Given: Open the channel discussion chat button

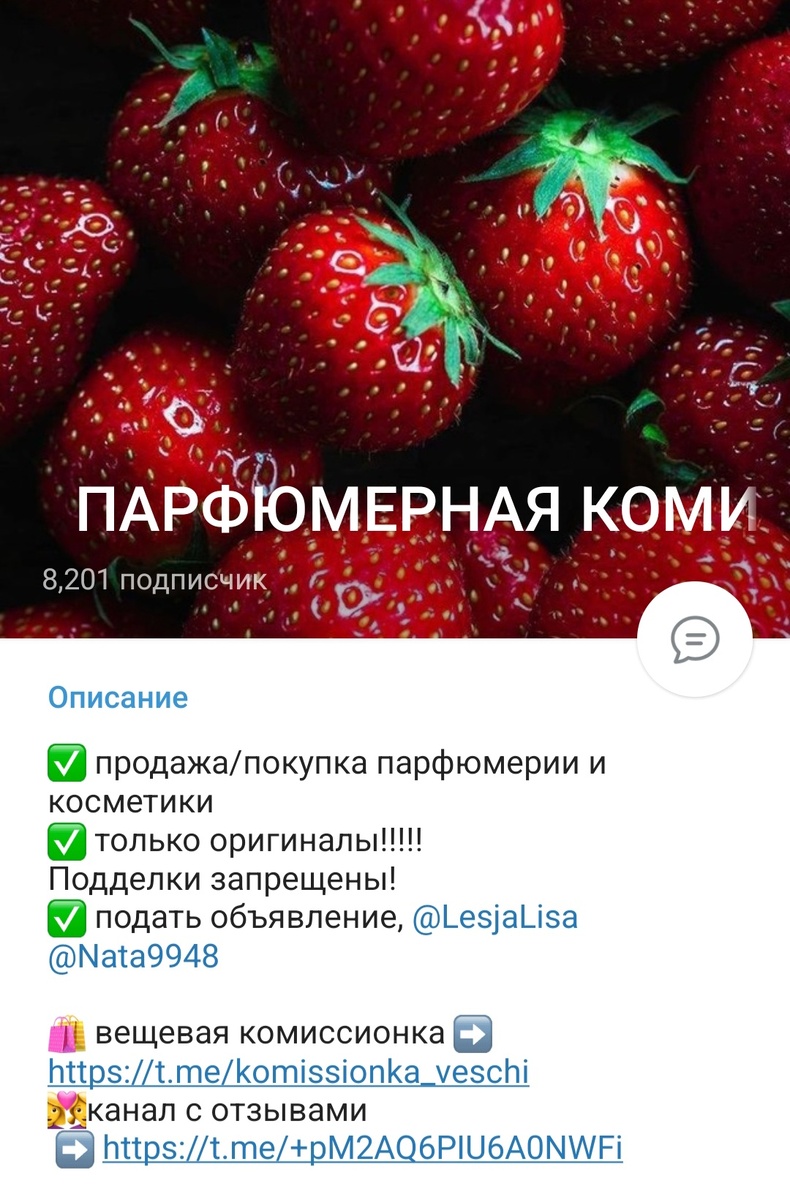Looking at the screenshot, I should tap(695, 639).
